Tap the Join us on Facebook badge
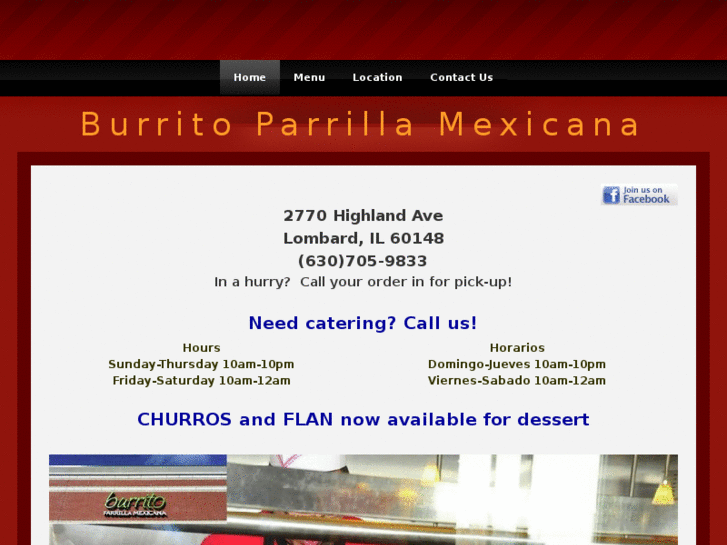This screenshot has width=727, height=545. point(639,195)
